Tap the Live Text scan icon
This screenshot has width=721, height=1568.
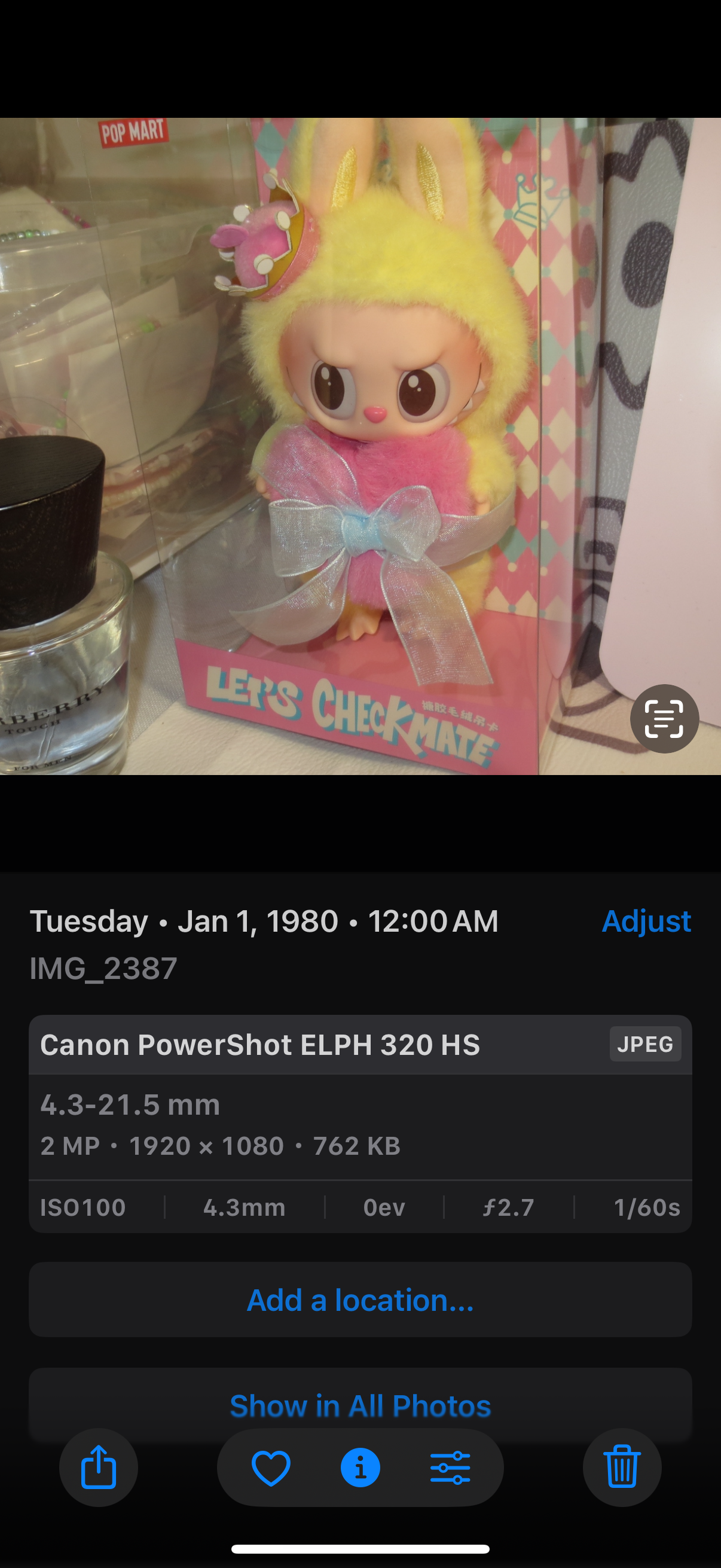tap(664, 719)
